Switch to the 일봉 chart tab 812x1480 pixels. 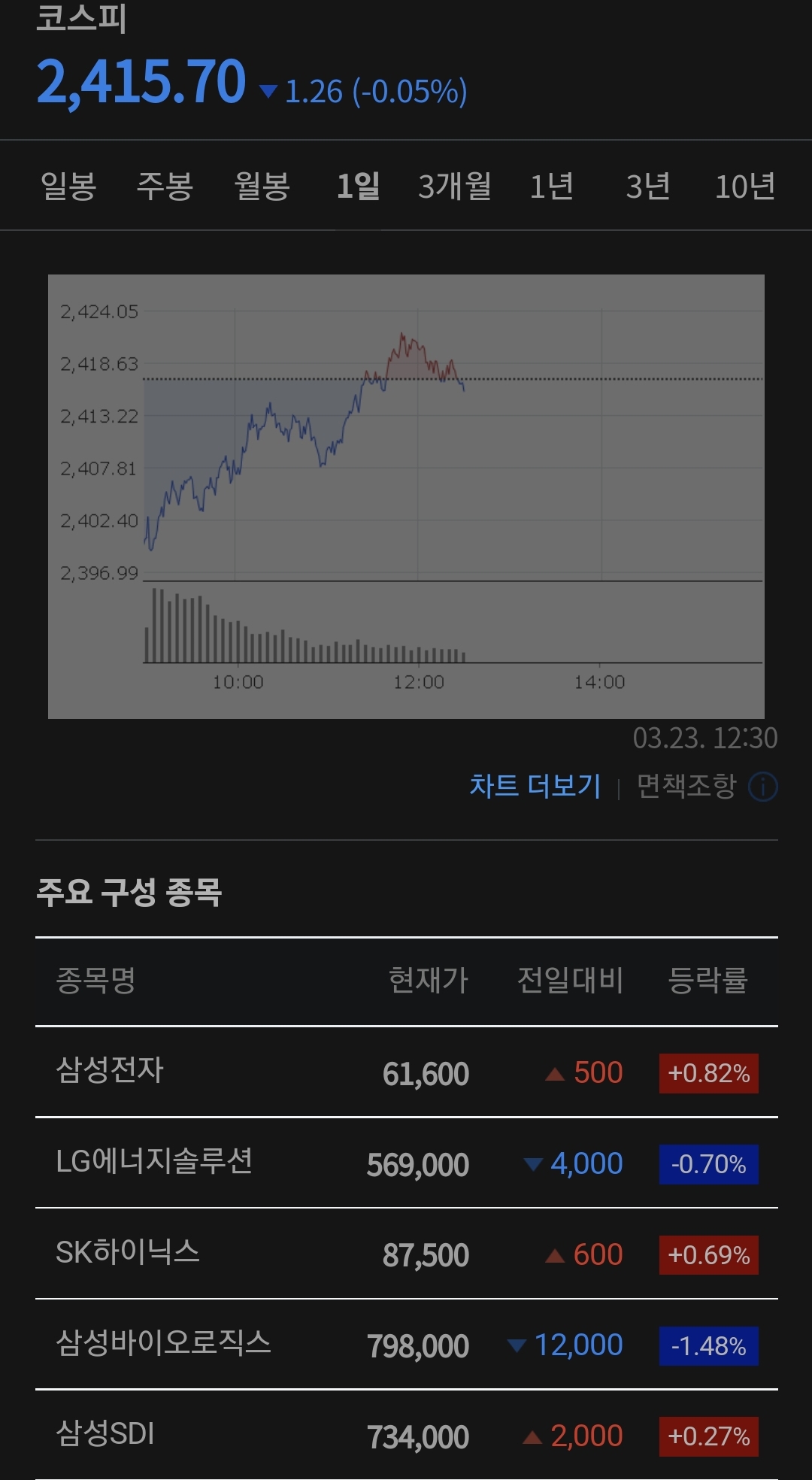(x=68, y=187)
